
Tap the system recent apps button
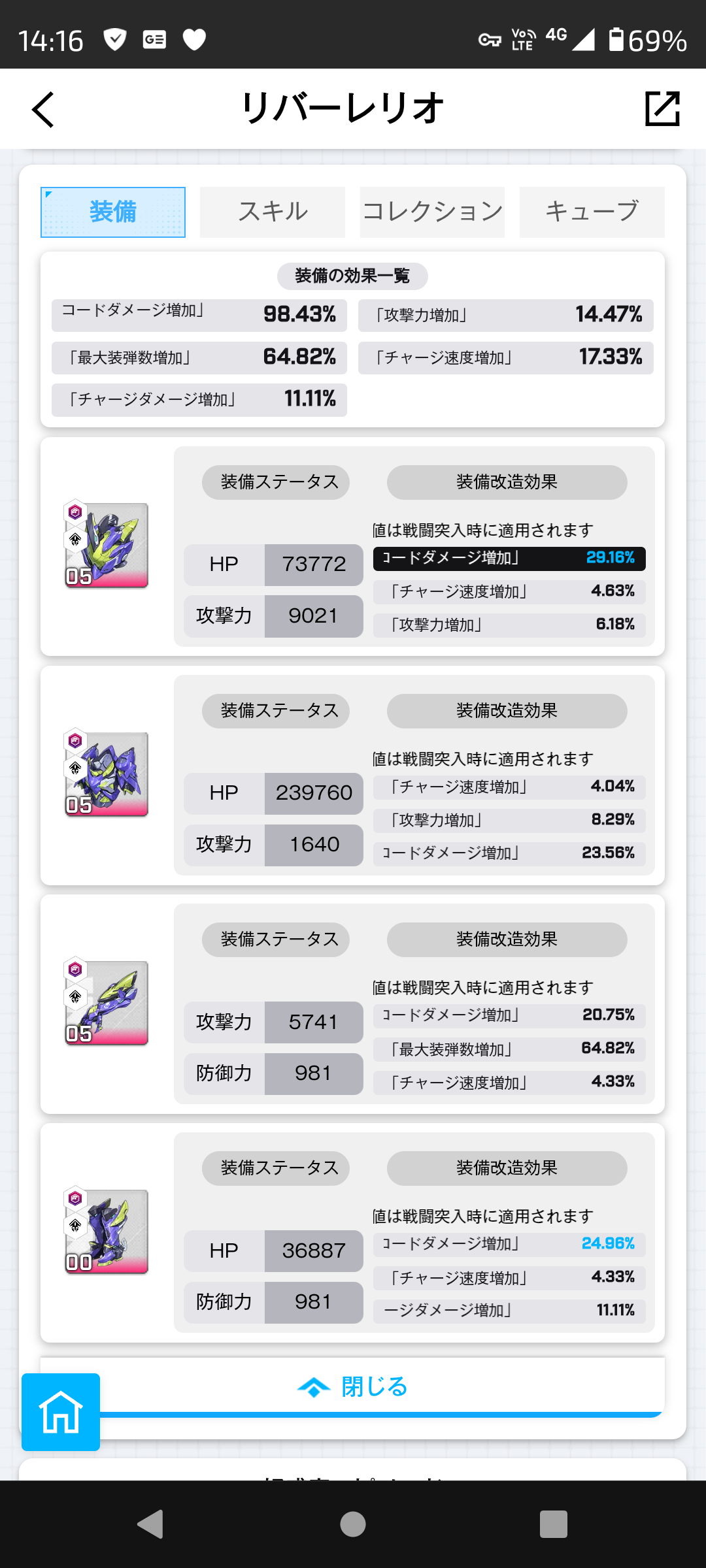[x=553, y=1524]
